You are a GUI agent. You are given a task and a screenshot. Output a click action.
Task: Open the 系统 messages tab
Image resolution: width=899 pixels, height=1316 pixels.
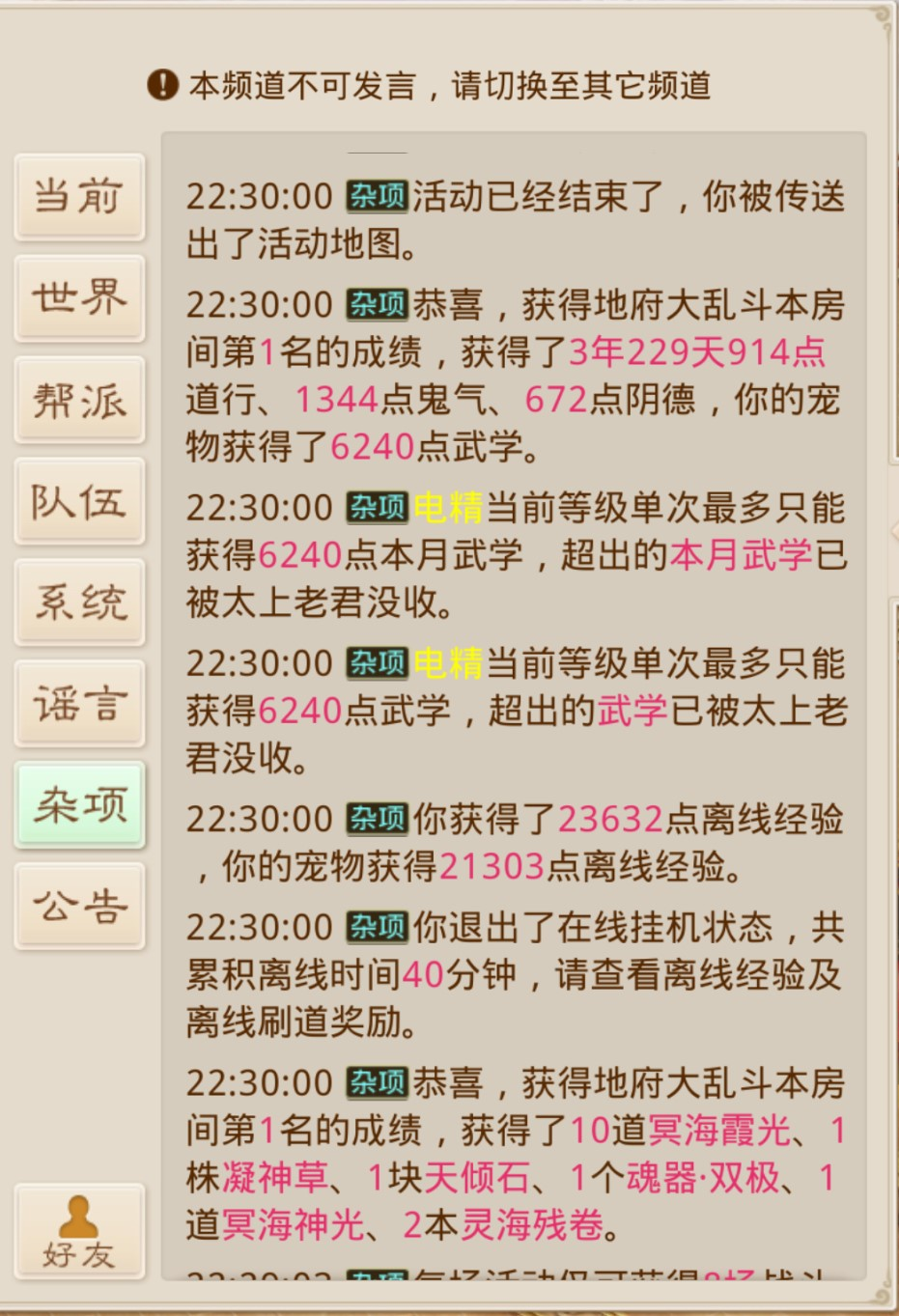click(x=79, y=602)
